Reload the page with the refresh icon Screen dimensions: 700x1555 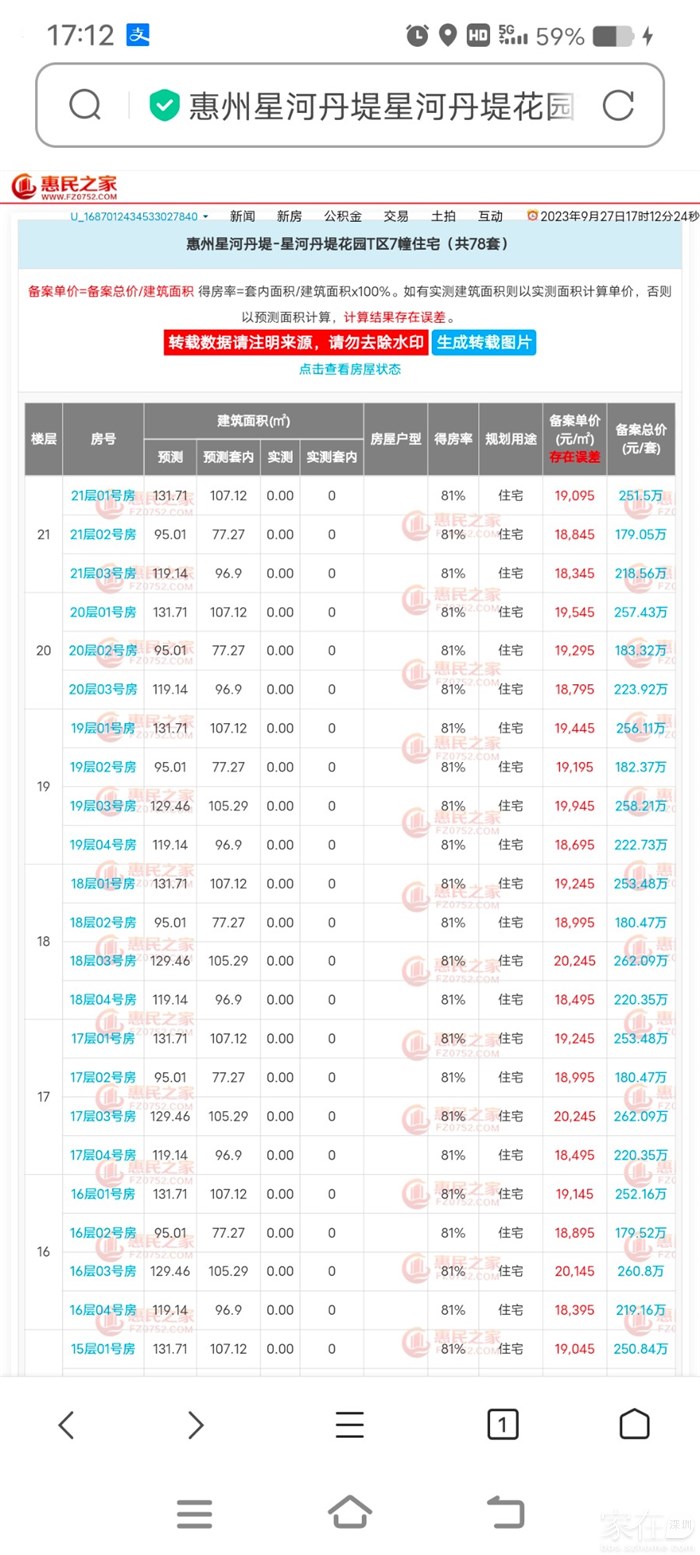click(x=618, y=105)
